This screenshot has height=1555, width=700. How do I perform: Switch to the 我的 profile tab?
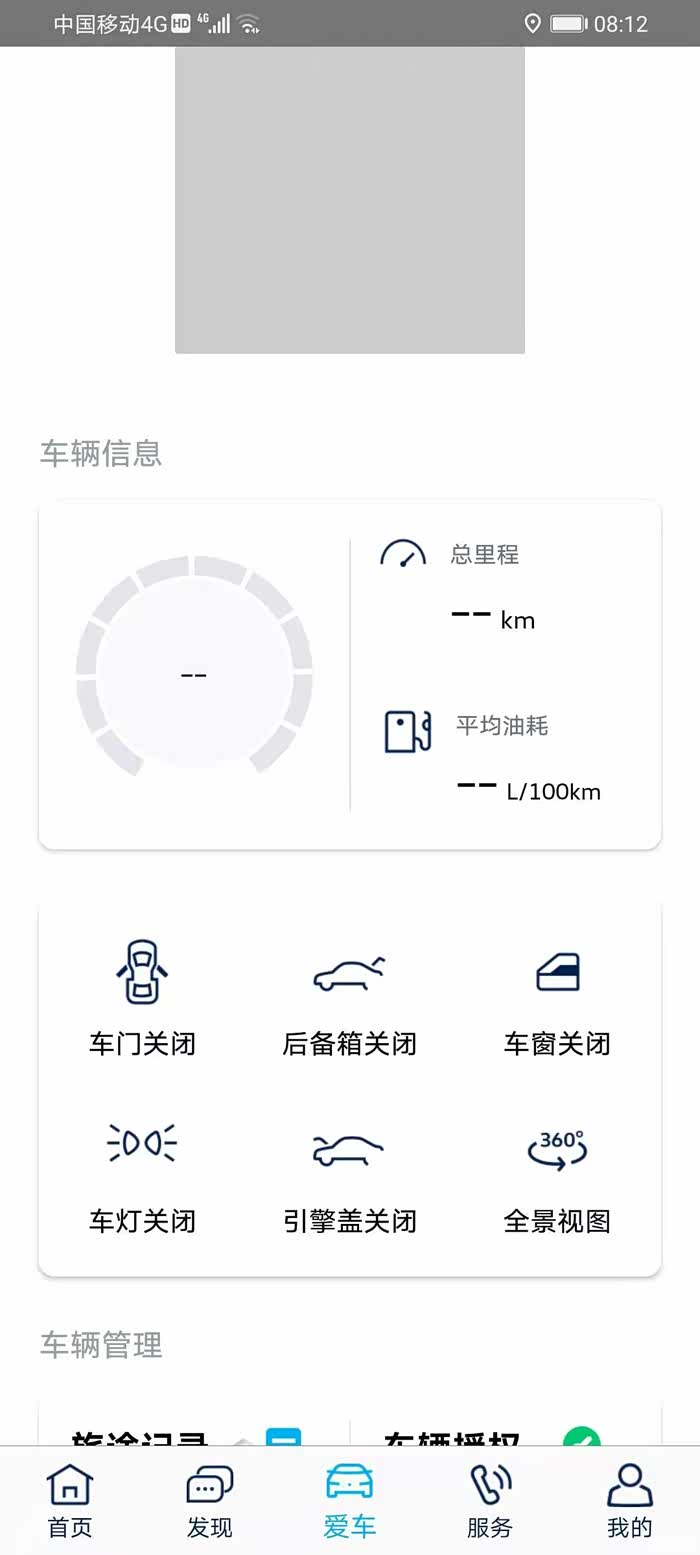[630, 1500]
